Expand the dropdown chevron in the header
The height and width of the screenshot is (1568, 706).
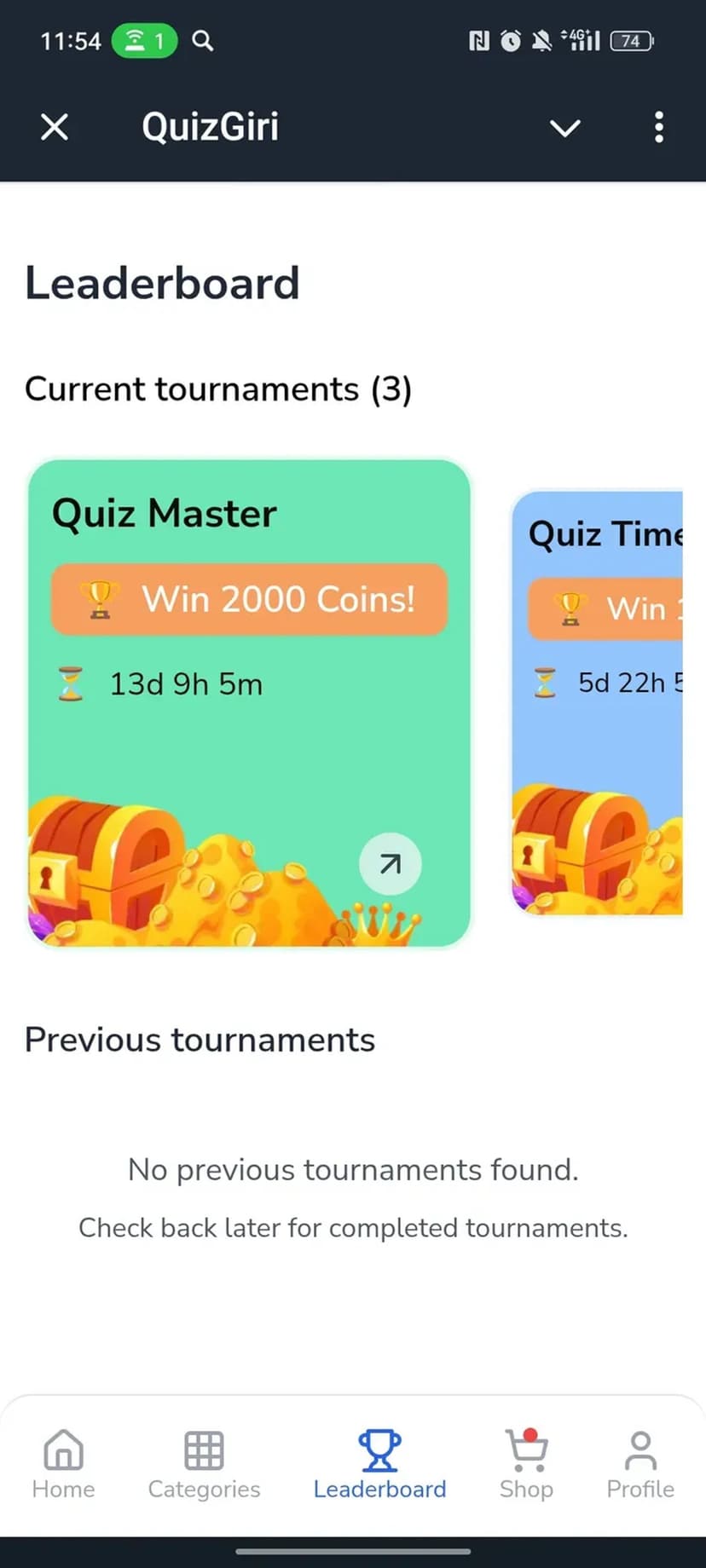(564, 128)
